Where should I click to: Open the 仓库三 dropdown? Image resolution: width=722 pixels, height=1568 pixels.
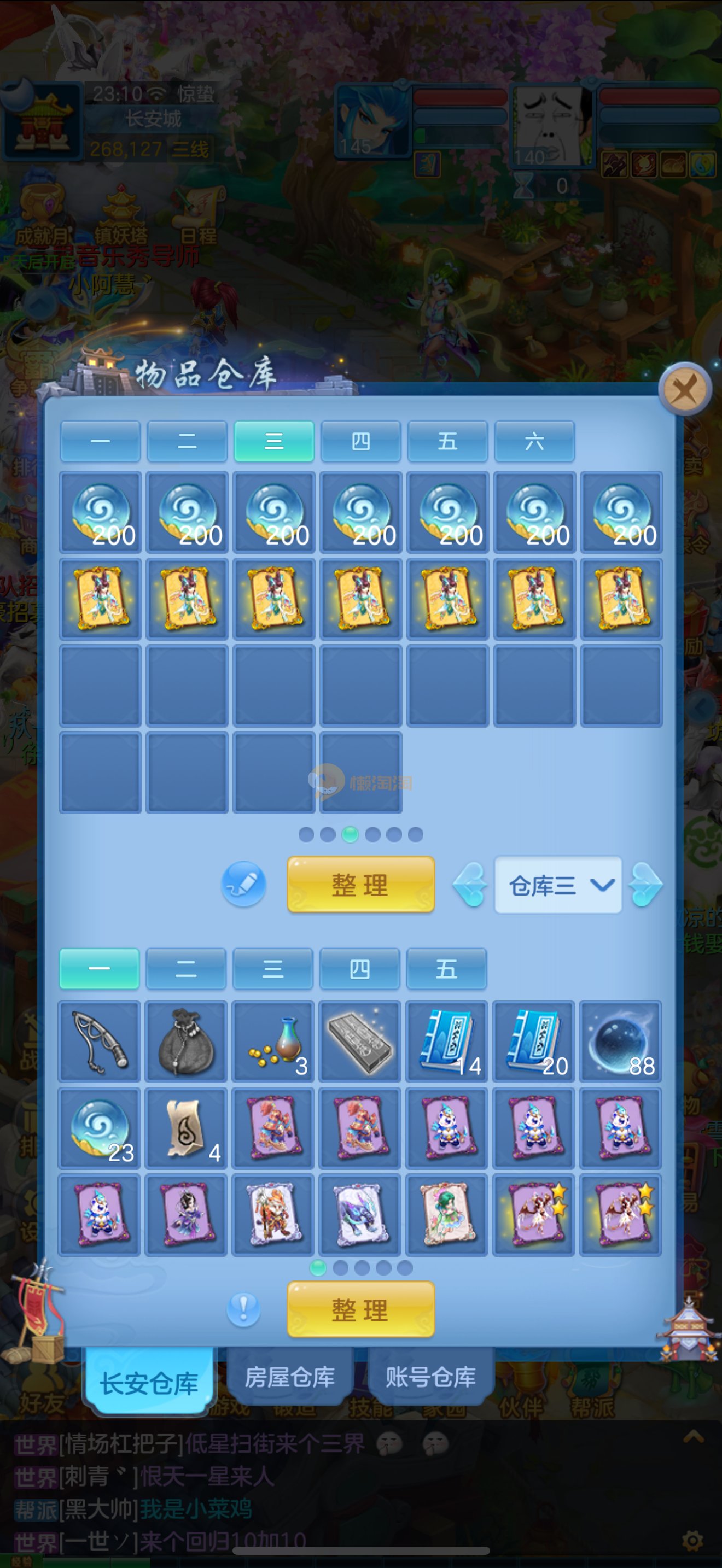(558, 885)
